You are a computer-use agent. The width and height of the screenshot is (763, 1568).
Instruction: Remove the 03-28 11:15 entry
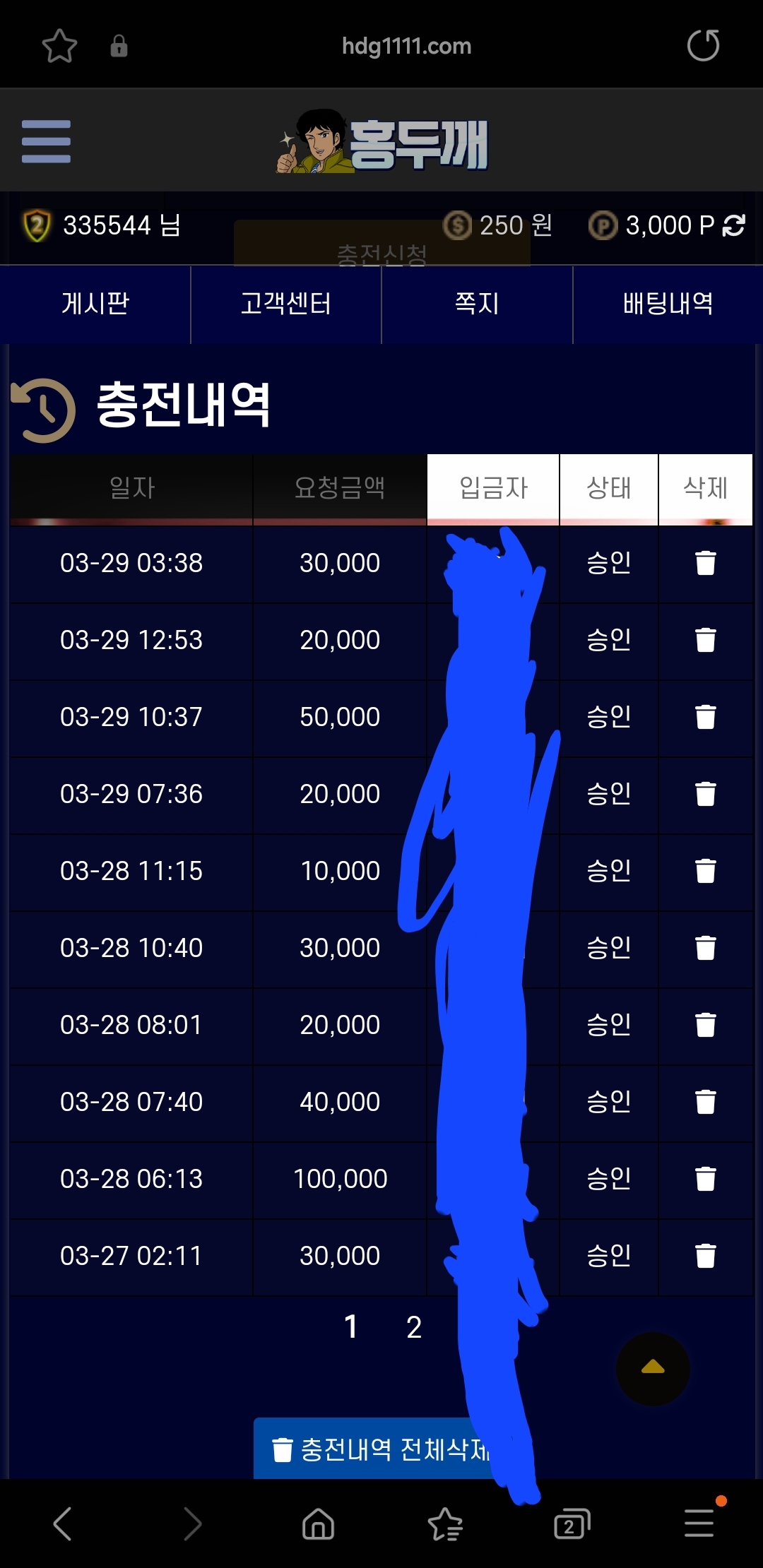tap(705, 871)
